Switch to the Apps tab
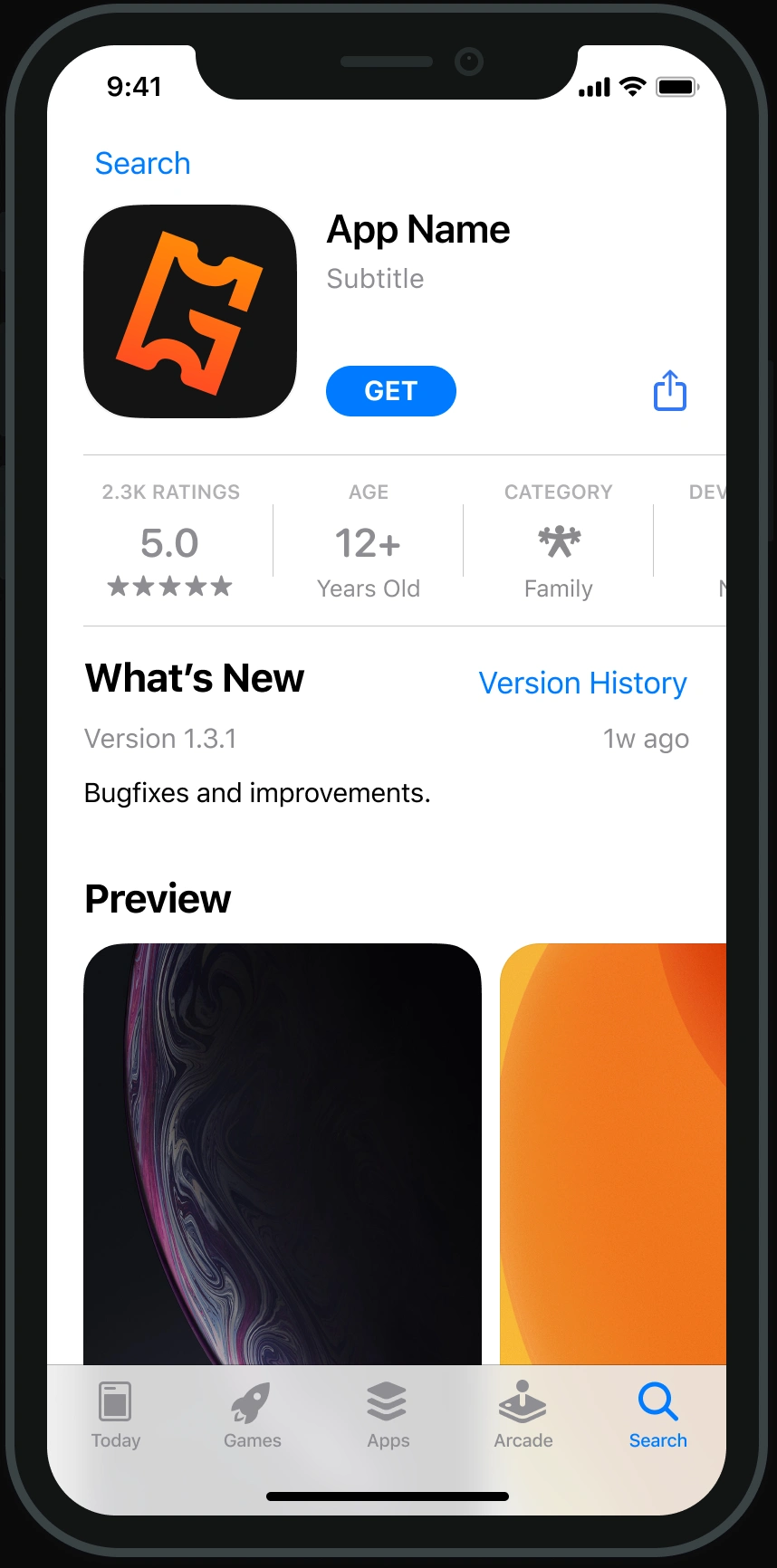This screenshot has height=1568, width=777. tap(388, 1416)
